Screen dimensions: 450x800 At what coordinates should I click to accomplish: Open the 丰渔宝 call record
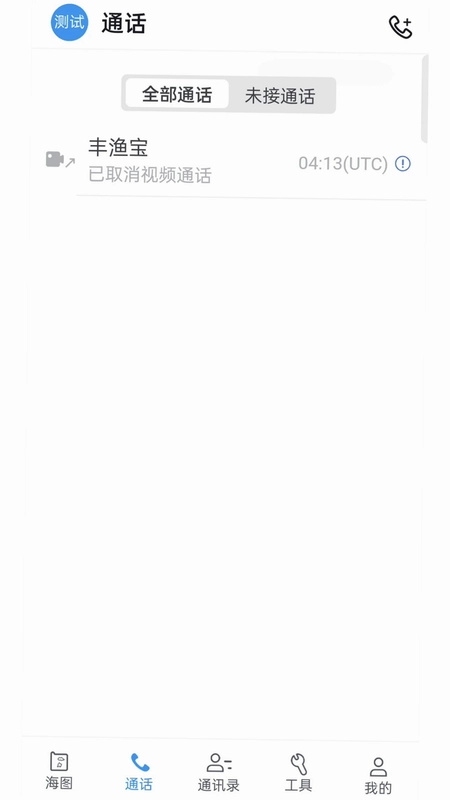click(x=227, y=162)
